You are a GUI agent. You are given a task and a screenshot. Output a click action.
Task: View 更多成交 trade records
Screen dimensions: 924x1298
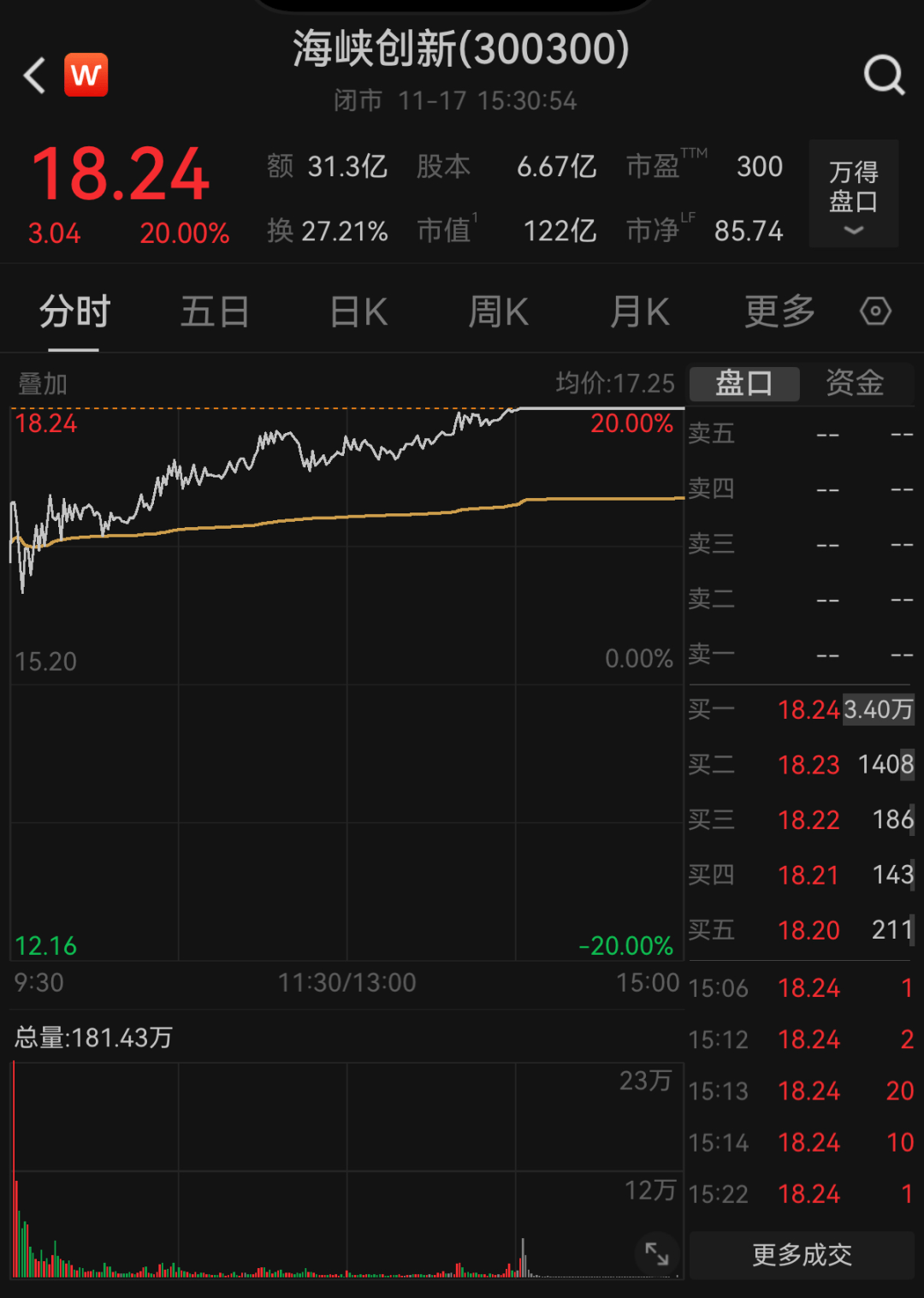tap(802, 1254)
